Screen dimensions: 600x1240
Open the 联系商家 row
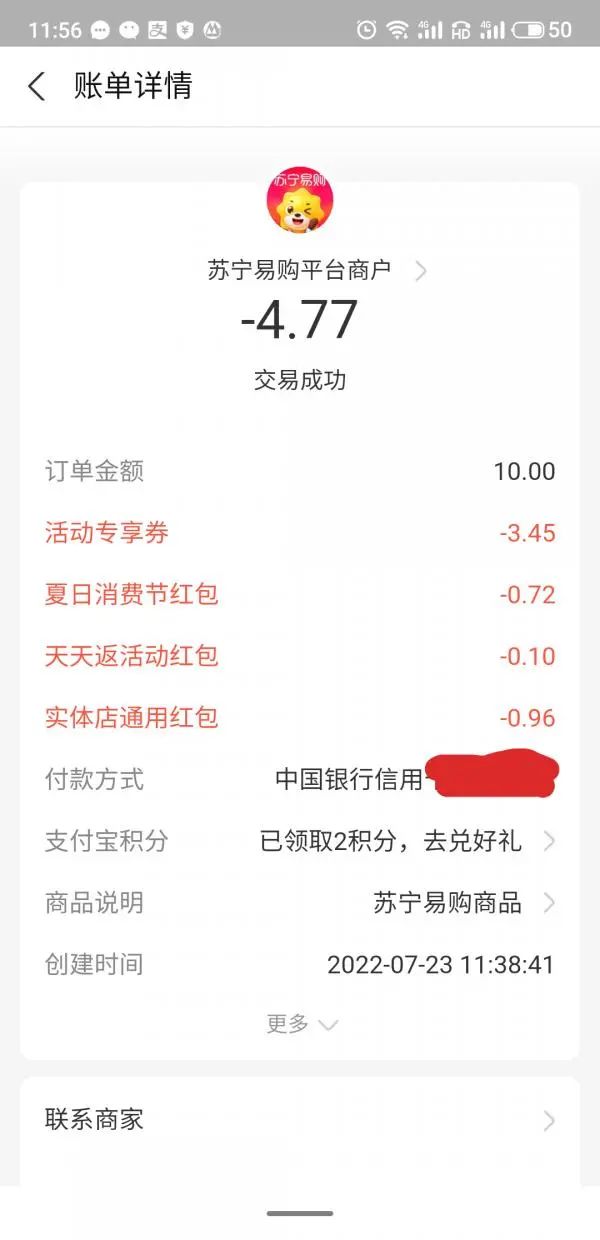tap(300, 1120)
